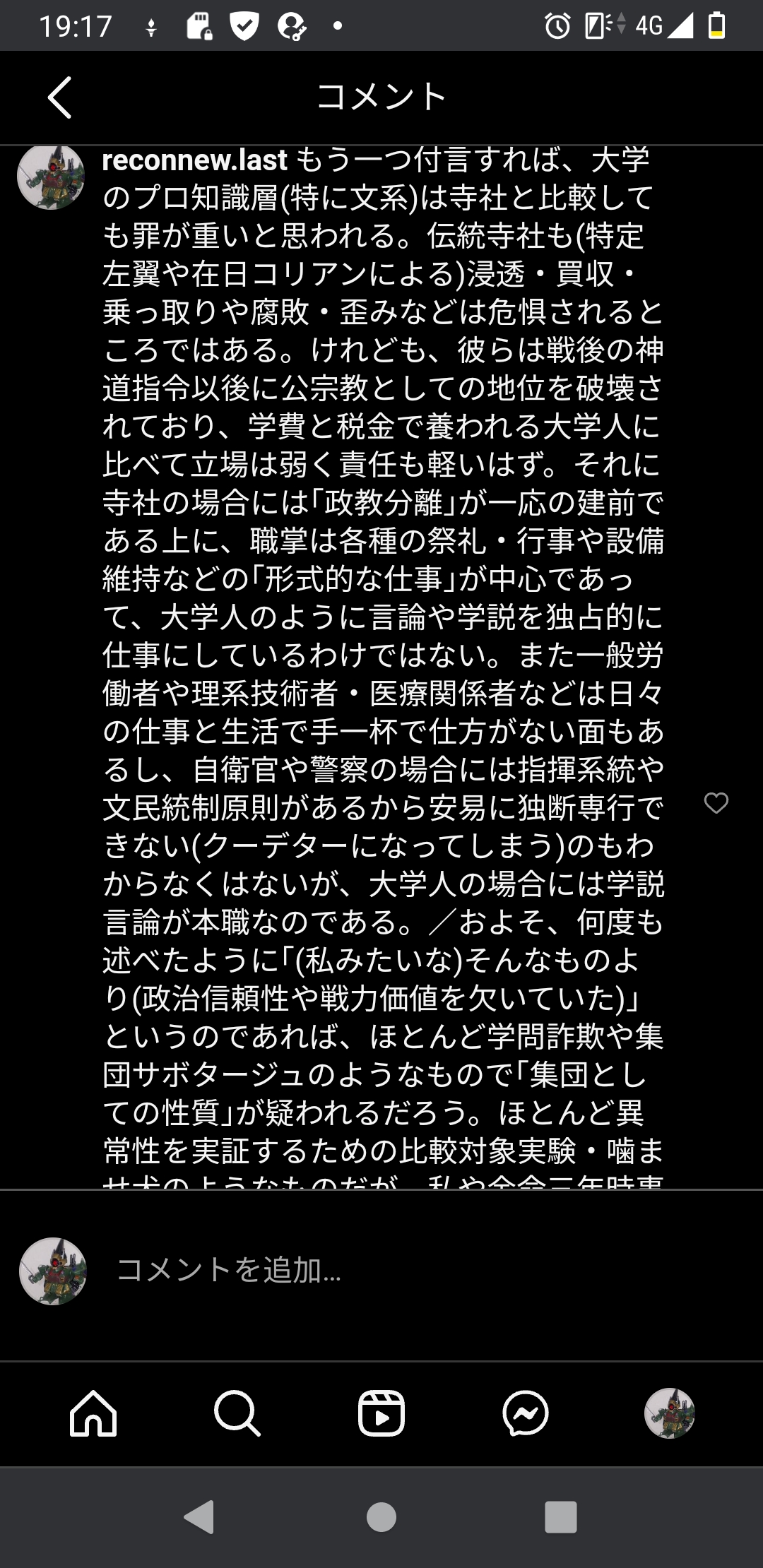Go back from the comments screen

60,97
